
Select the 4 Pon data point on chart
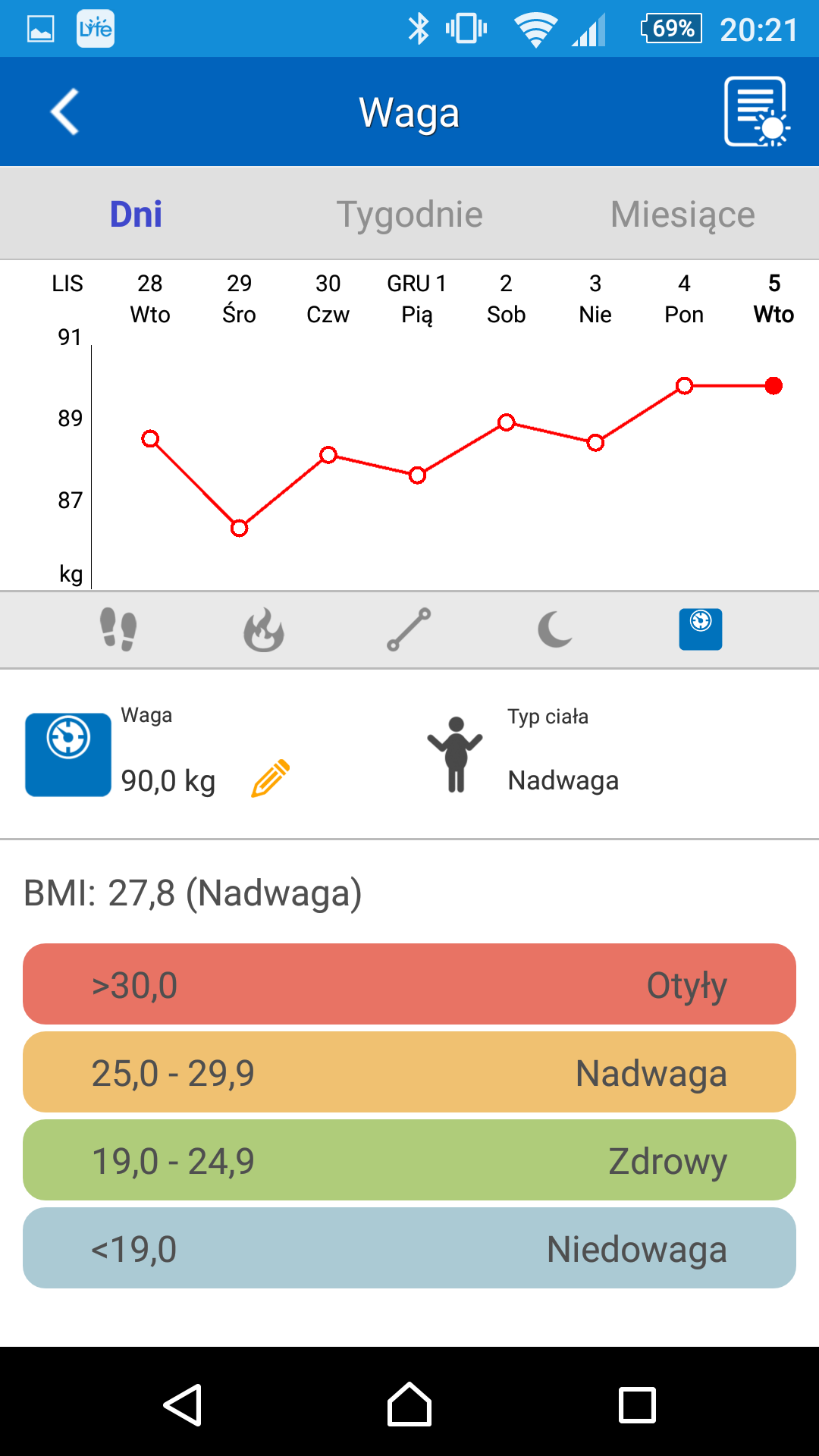point(684,386)
